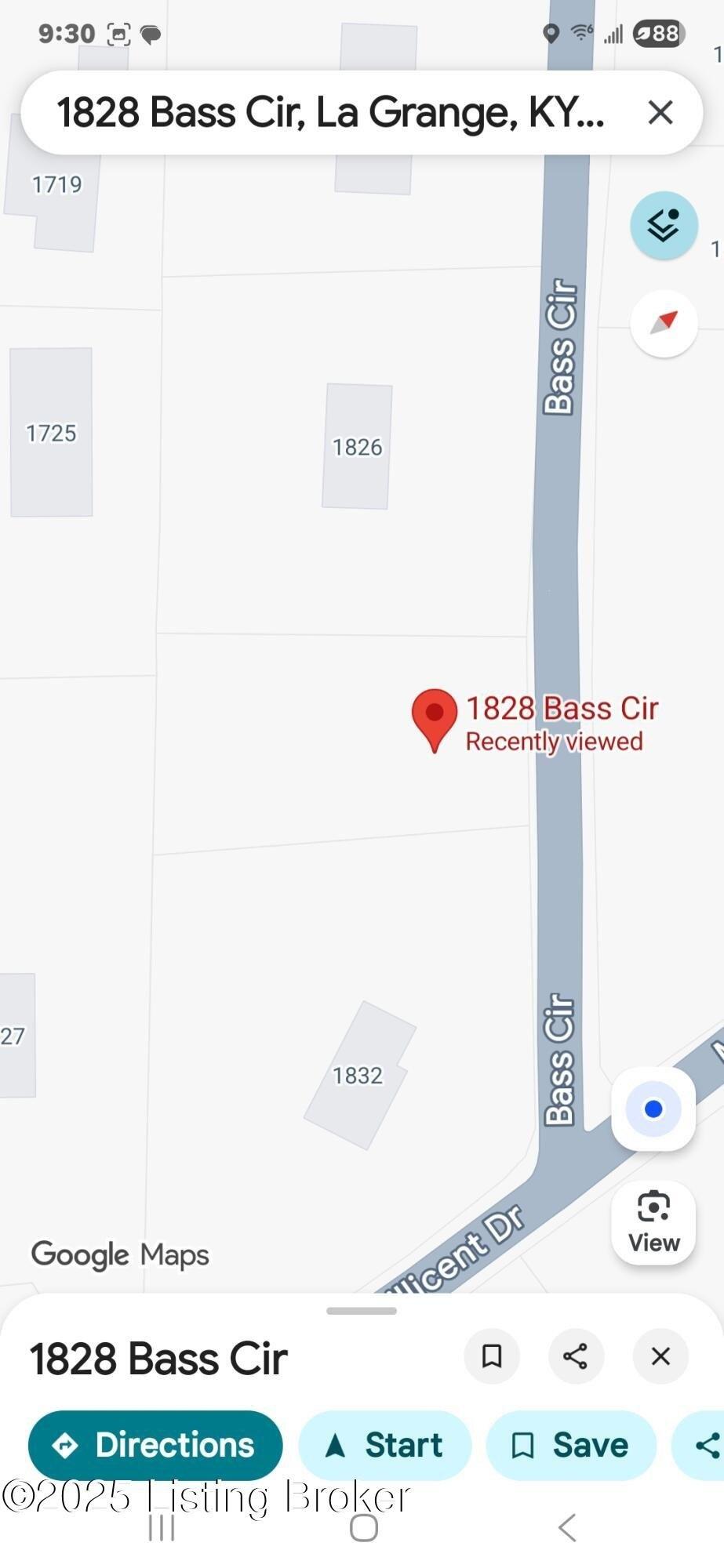
Task: Tap the red 1828 Bass Cir pin
Action: (x=434, y=717)
